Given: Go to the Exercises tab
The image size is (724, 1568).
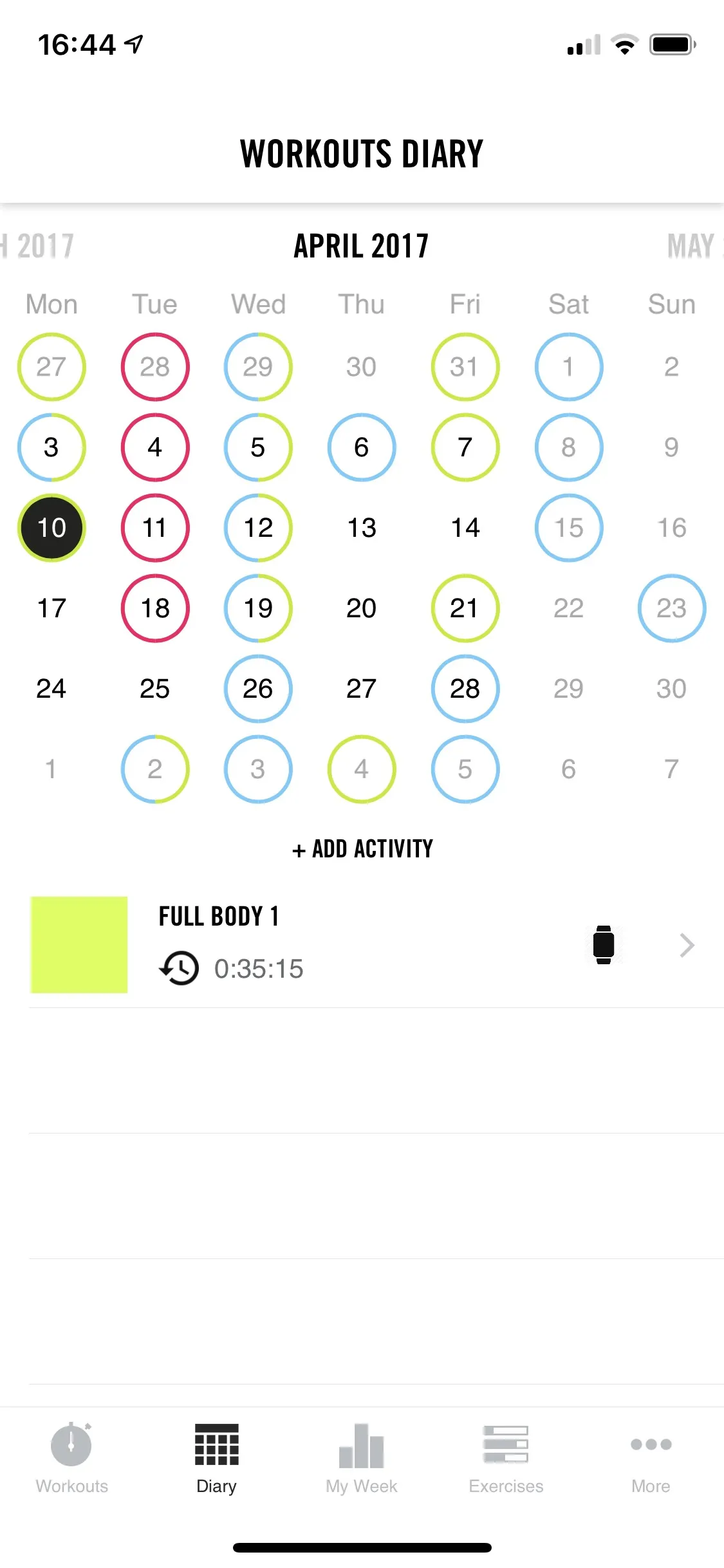Looking at the screenshot, I should coord(506,1459).
